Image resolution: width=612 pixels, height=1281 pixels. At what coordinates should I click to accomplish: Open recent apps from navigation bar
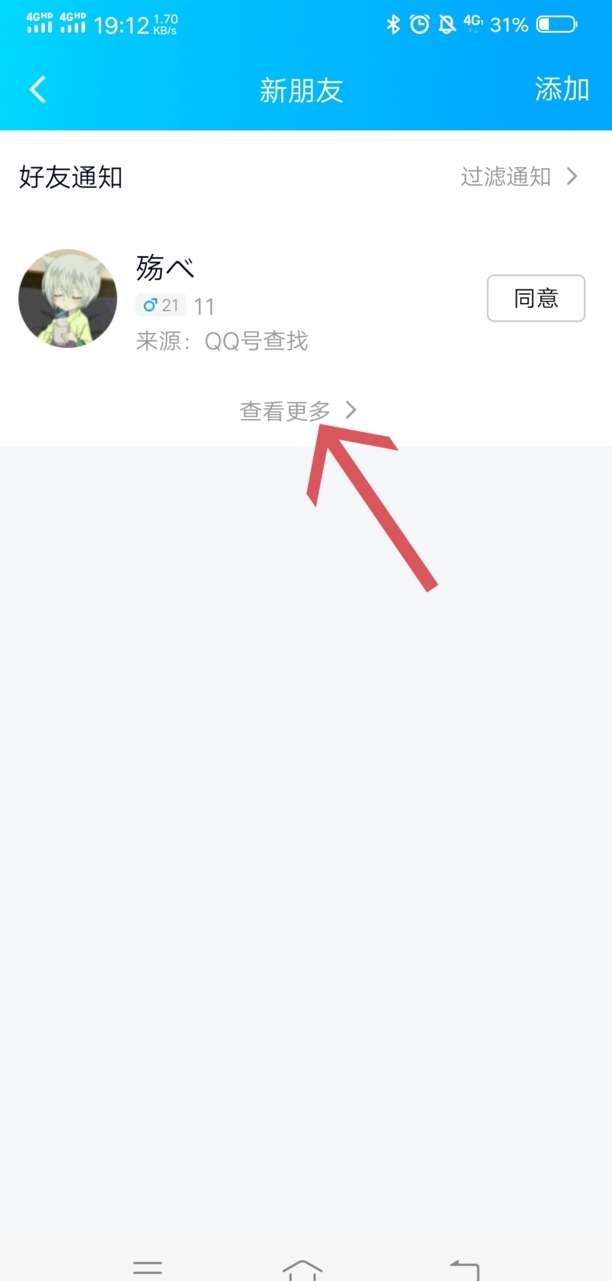(147, 1267)
